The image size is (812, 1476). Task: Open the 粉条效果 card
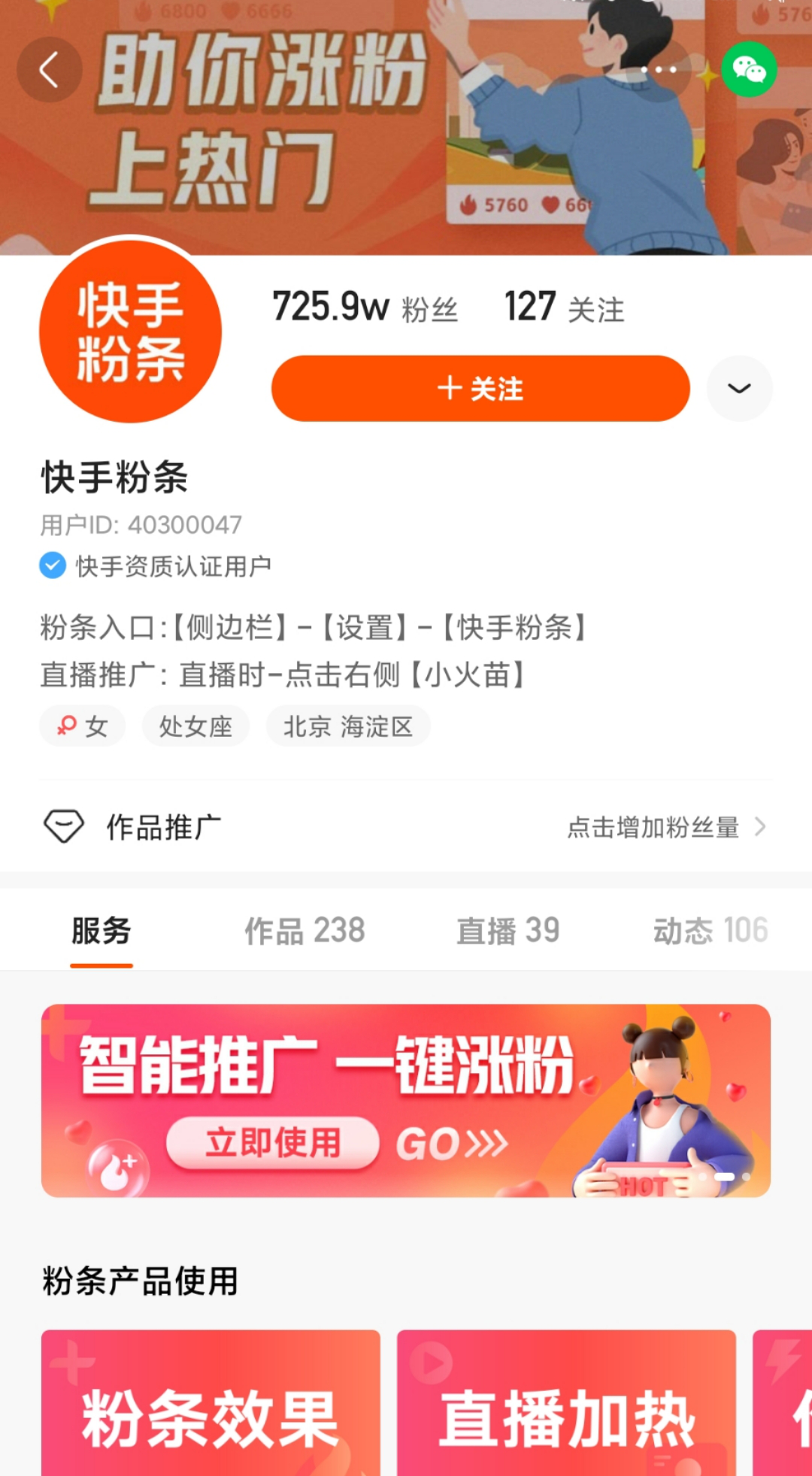coord(211,1403)
